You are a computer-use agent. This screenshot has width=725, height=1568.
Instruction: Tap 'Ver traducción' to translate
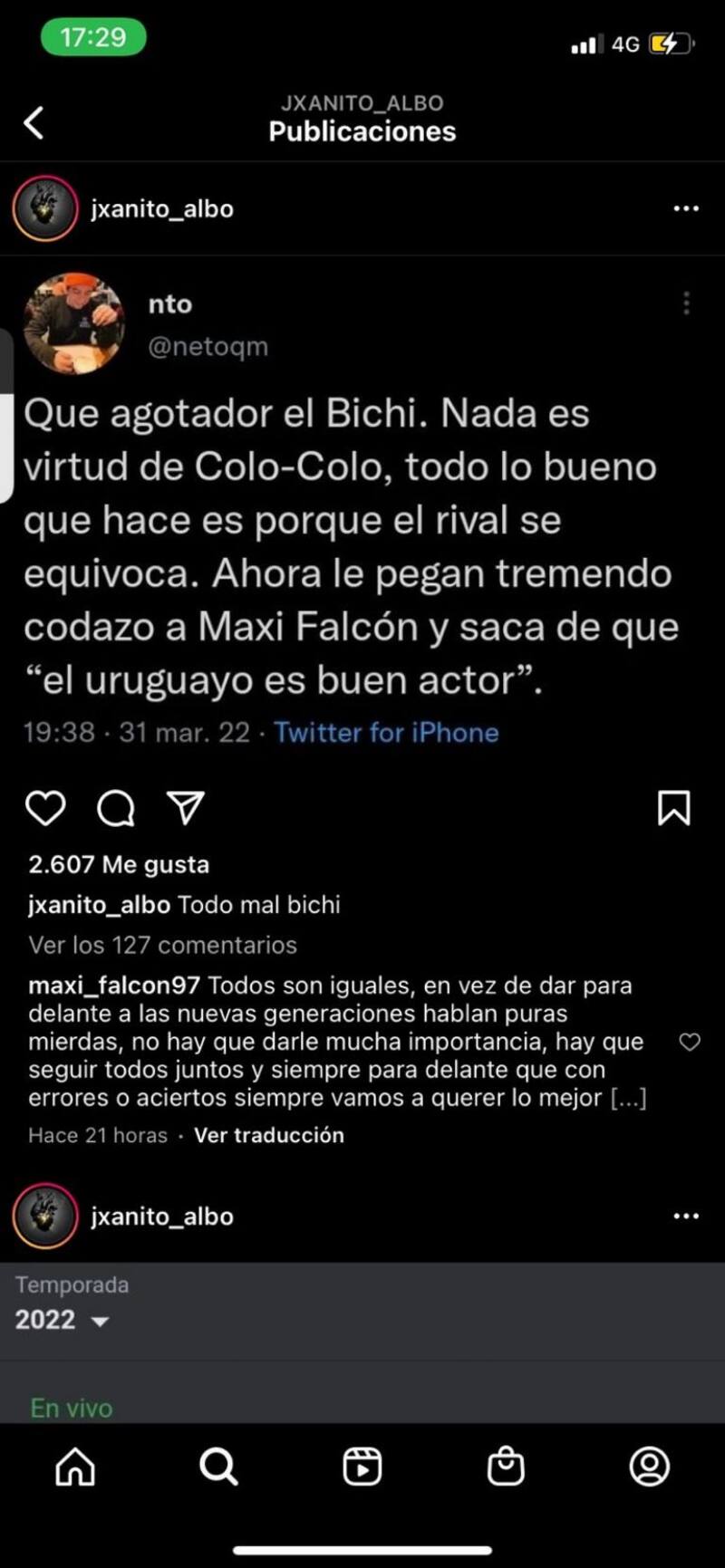pos(269,1135)
